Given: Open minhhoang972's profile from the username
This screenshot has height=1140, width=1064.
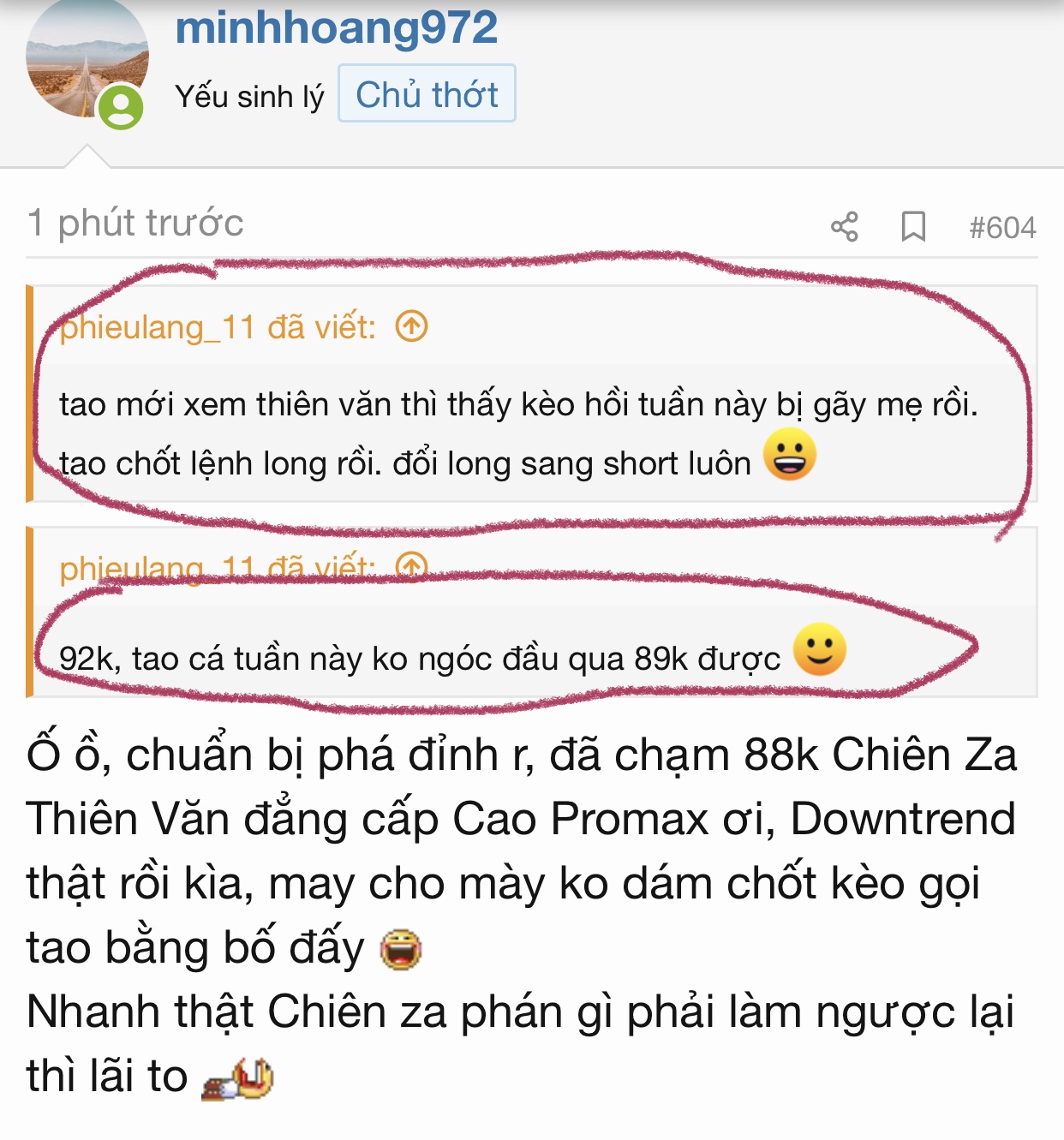Looking at the screenshot, I should point(336,28).
